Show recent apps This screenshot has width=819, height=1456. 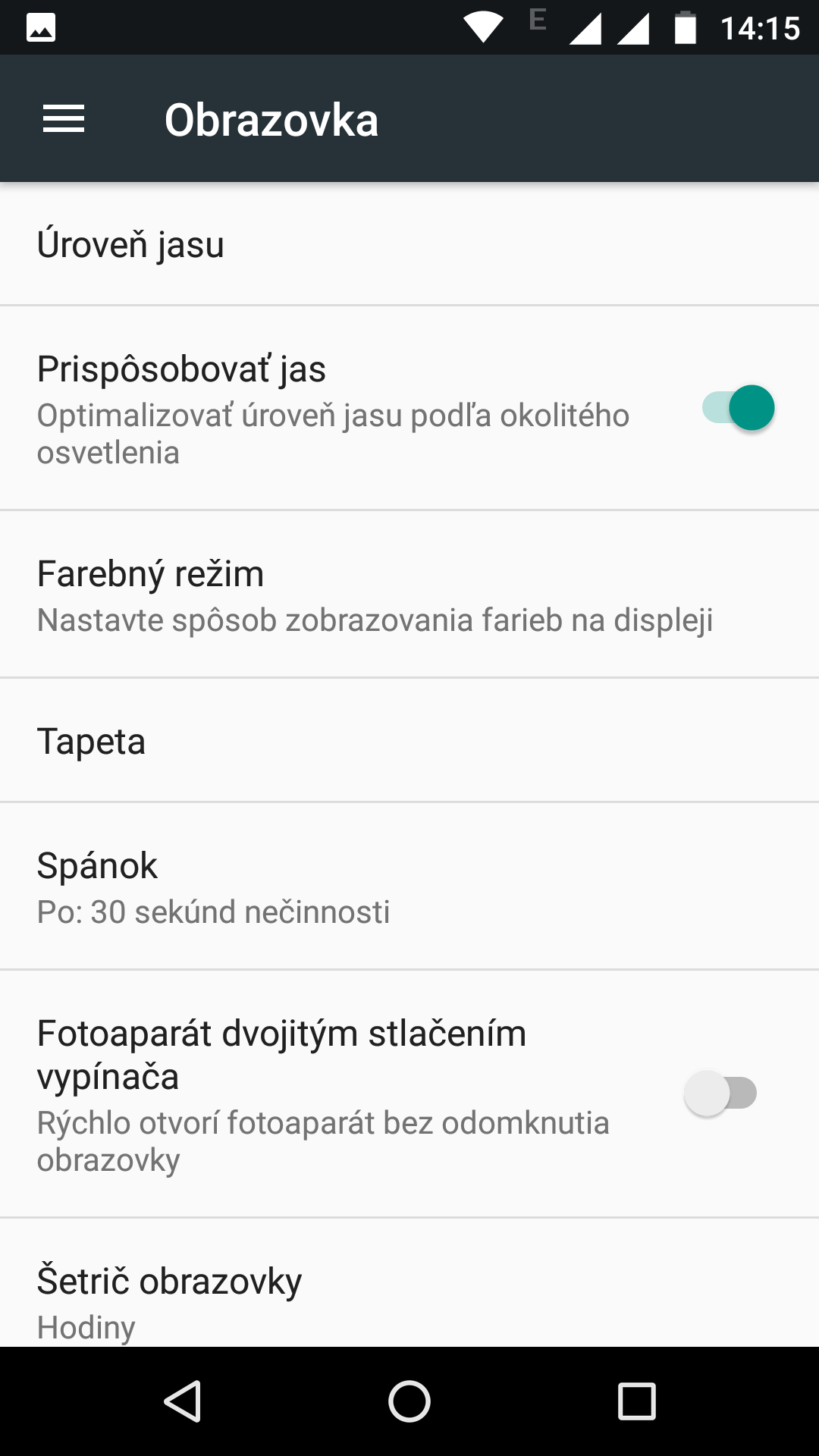636,1401
